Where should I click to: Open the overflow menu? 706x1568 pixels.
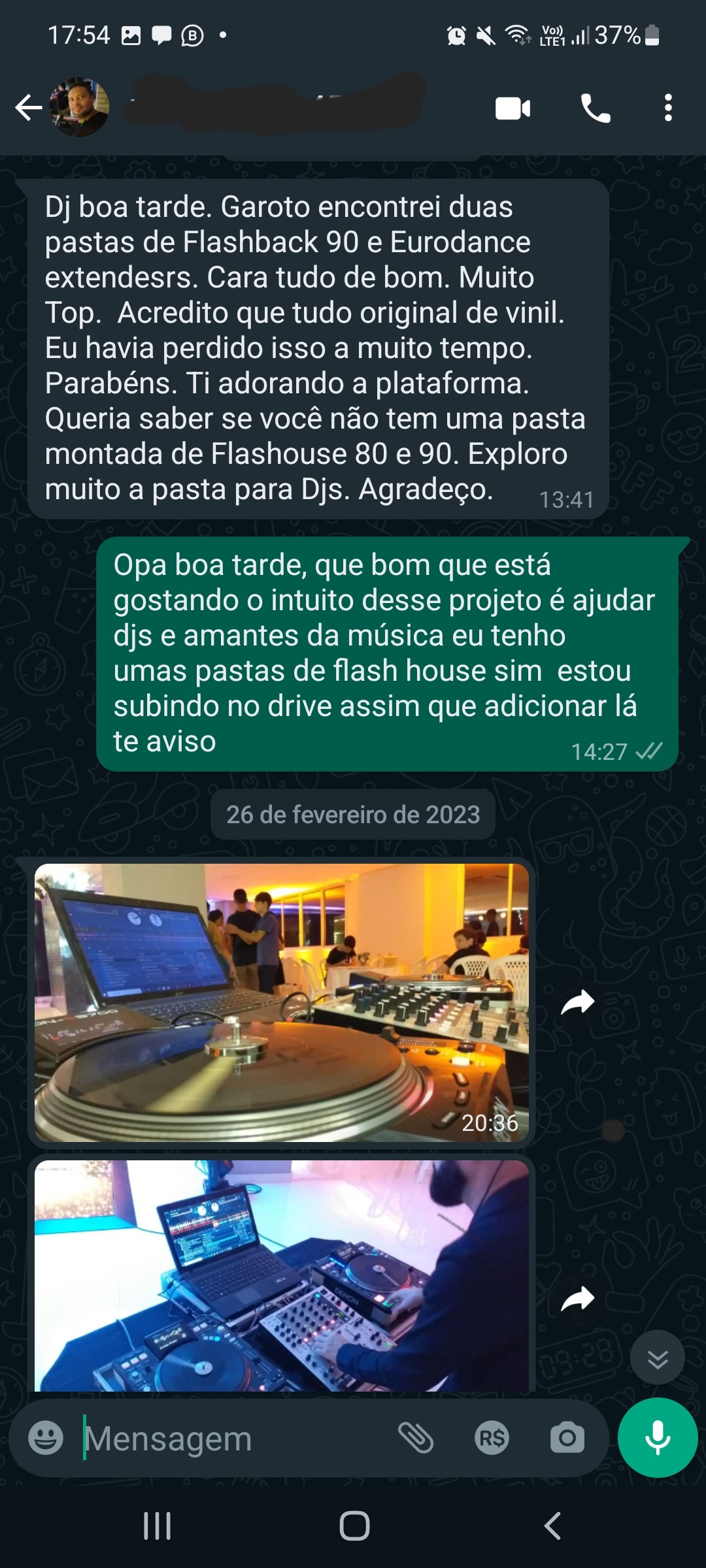tap(667, 108)
